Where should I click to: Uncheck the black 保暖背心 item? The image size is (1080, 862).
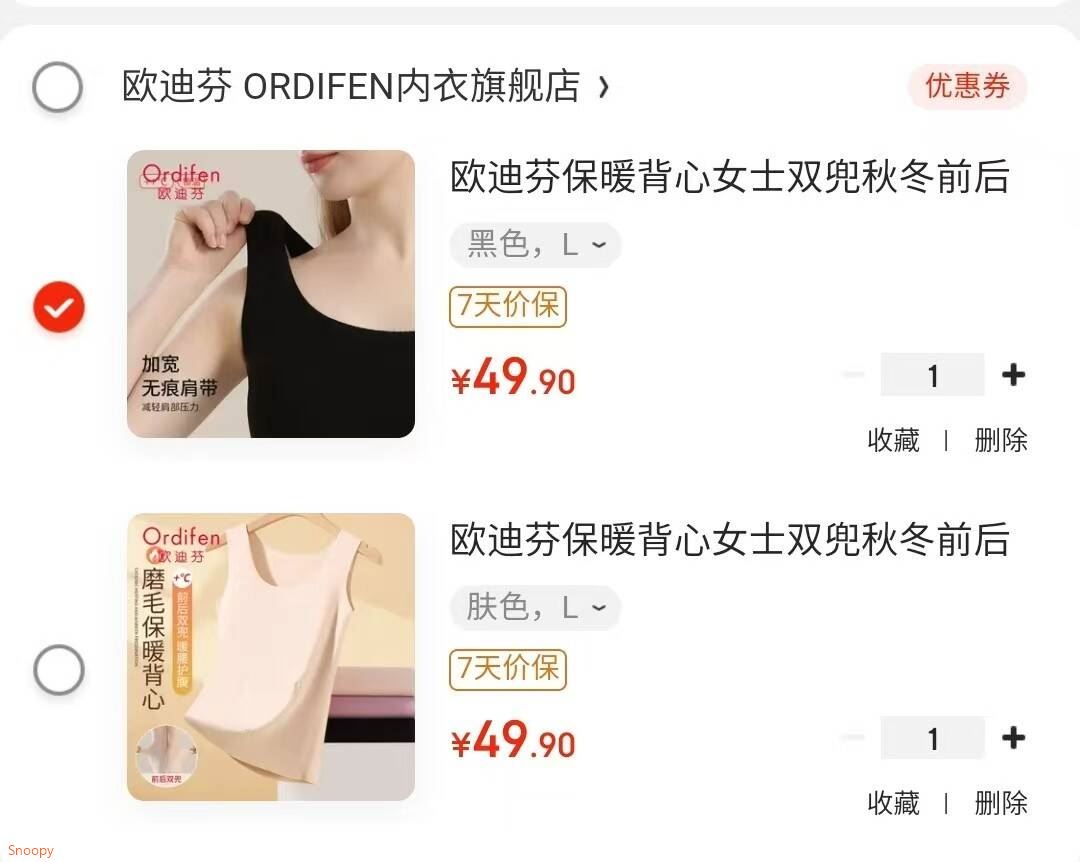click(x=59, y=307)
